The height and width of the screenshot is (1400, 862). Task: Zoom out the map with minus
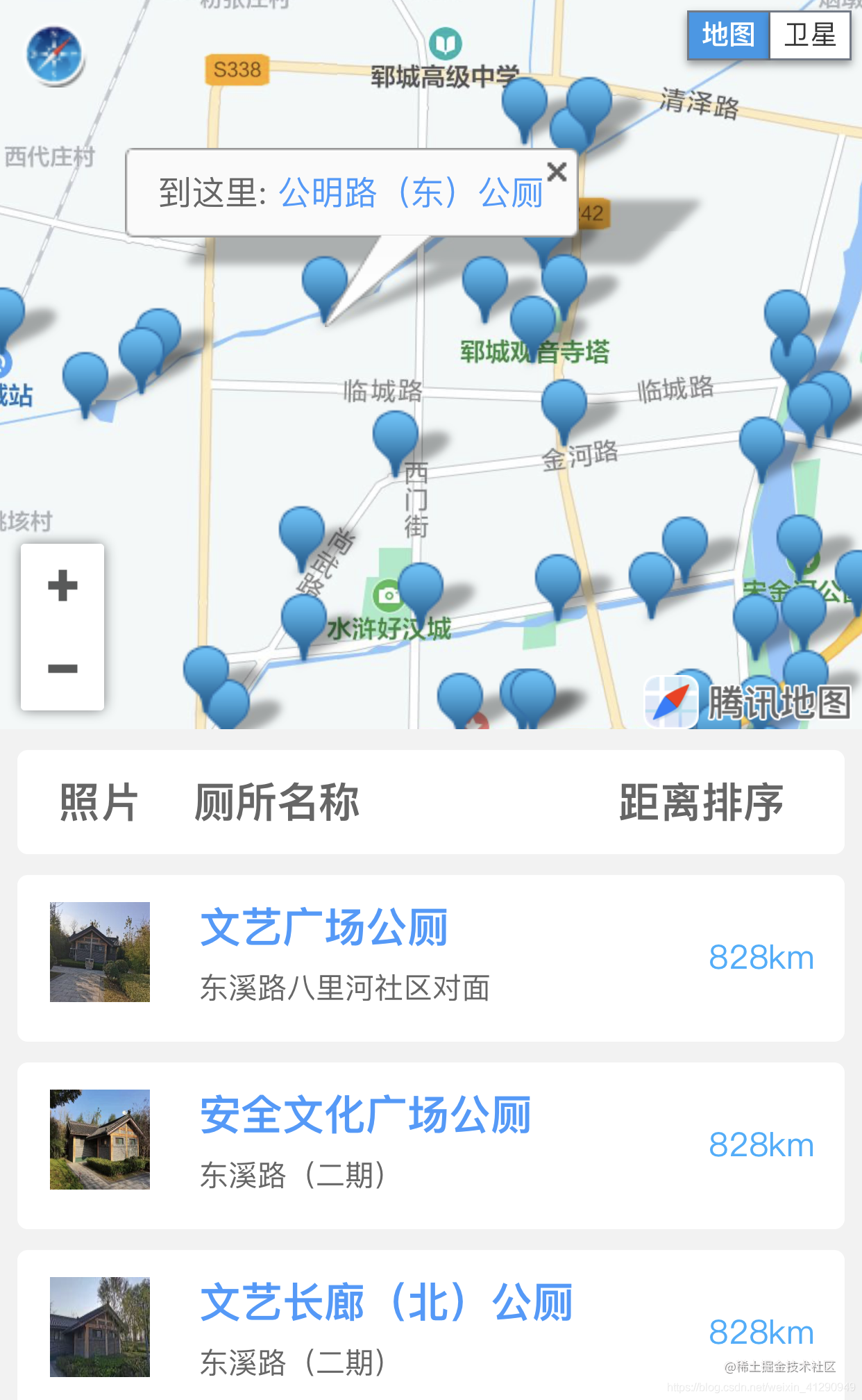click(62, 669)
